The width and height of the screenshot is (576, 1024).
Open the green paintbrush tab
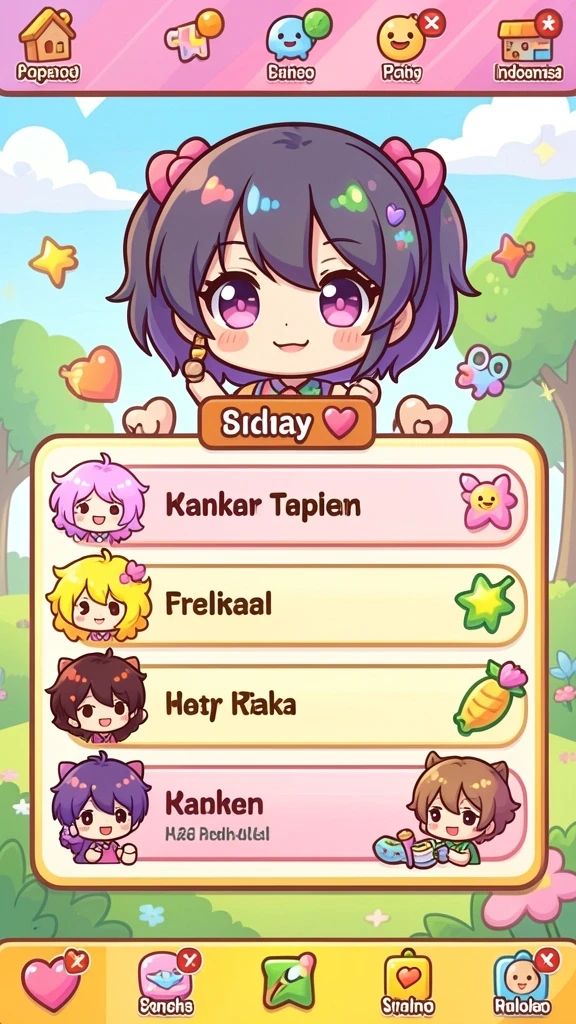pyautogui.click(x=287, y=980)
